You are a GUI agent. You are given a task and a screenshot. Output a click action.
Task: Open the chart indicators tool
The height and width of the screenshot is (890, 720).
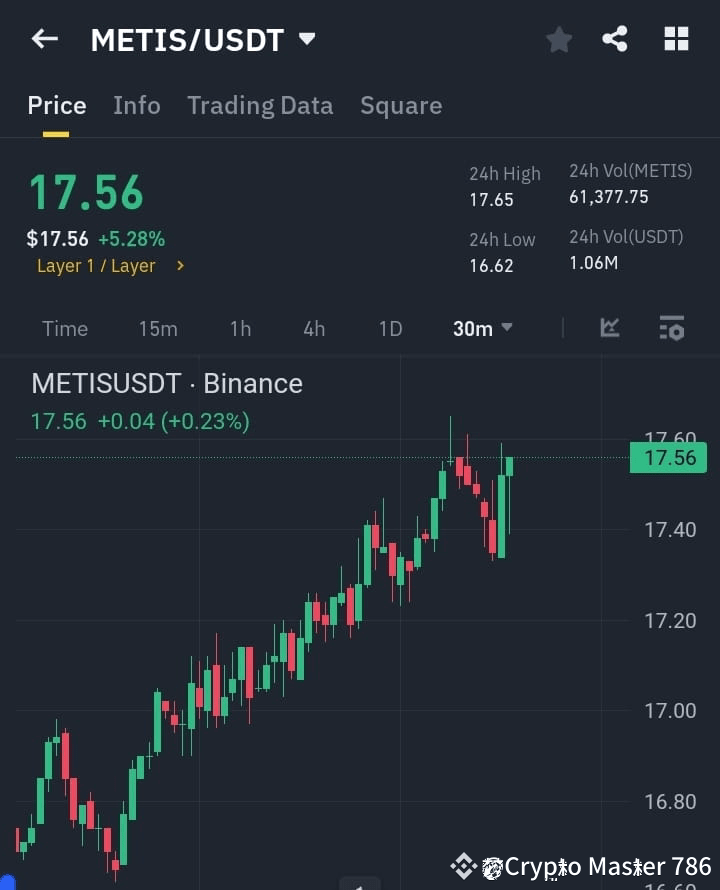tap(610, 328)
